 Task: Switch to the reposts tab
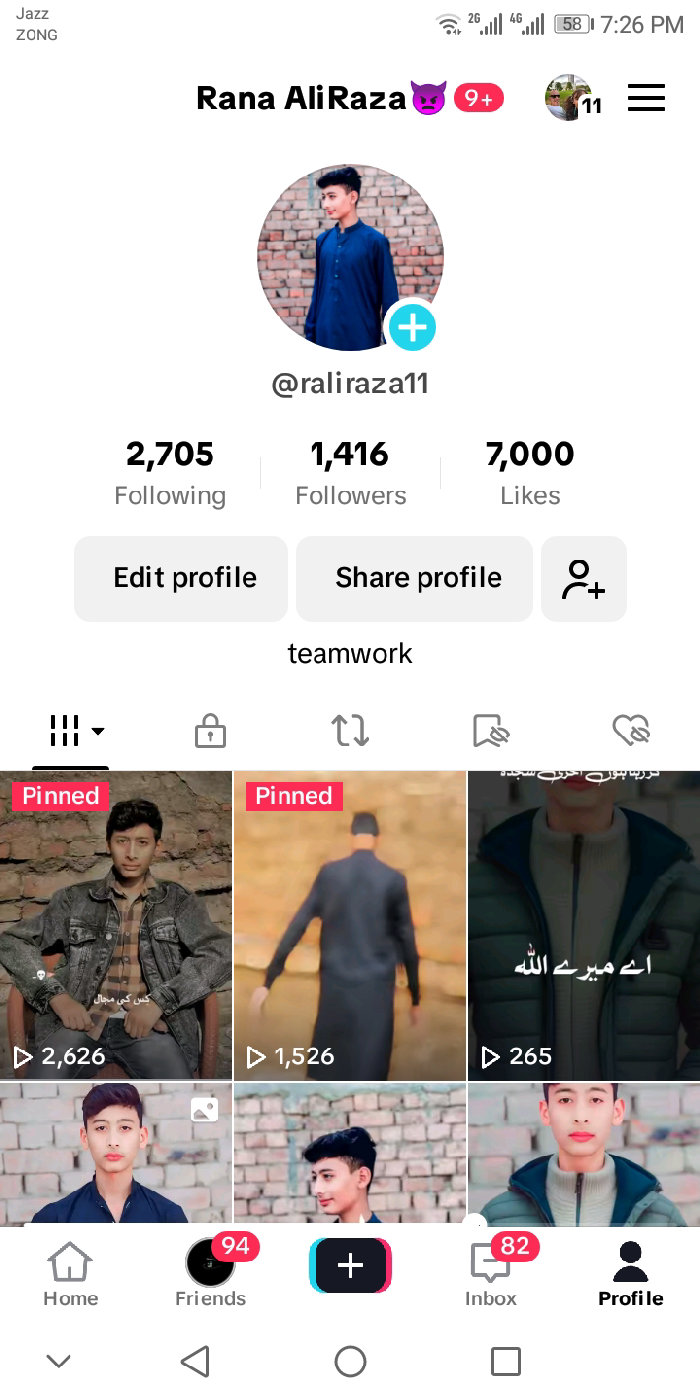click(350, 731)
